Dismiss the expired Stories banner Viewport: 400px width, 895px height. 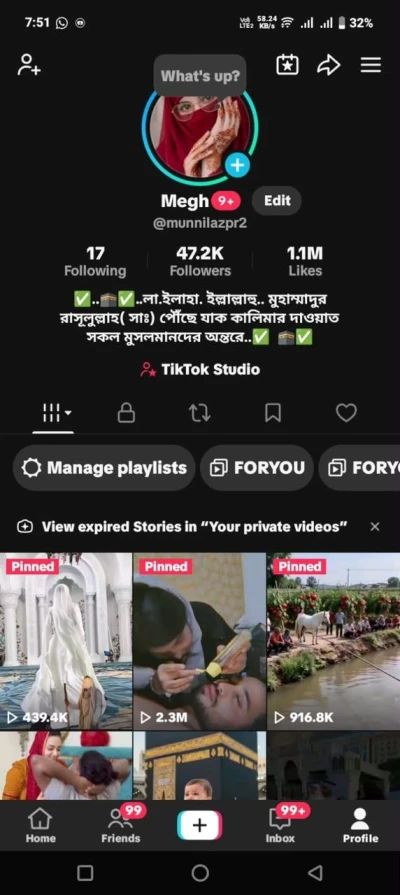coord(375,527)
